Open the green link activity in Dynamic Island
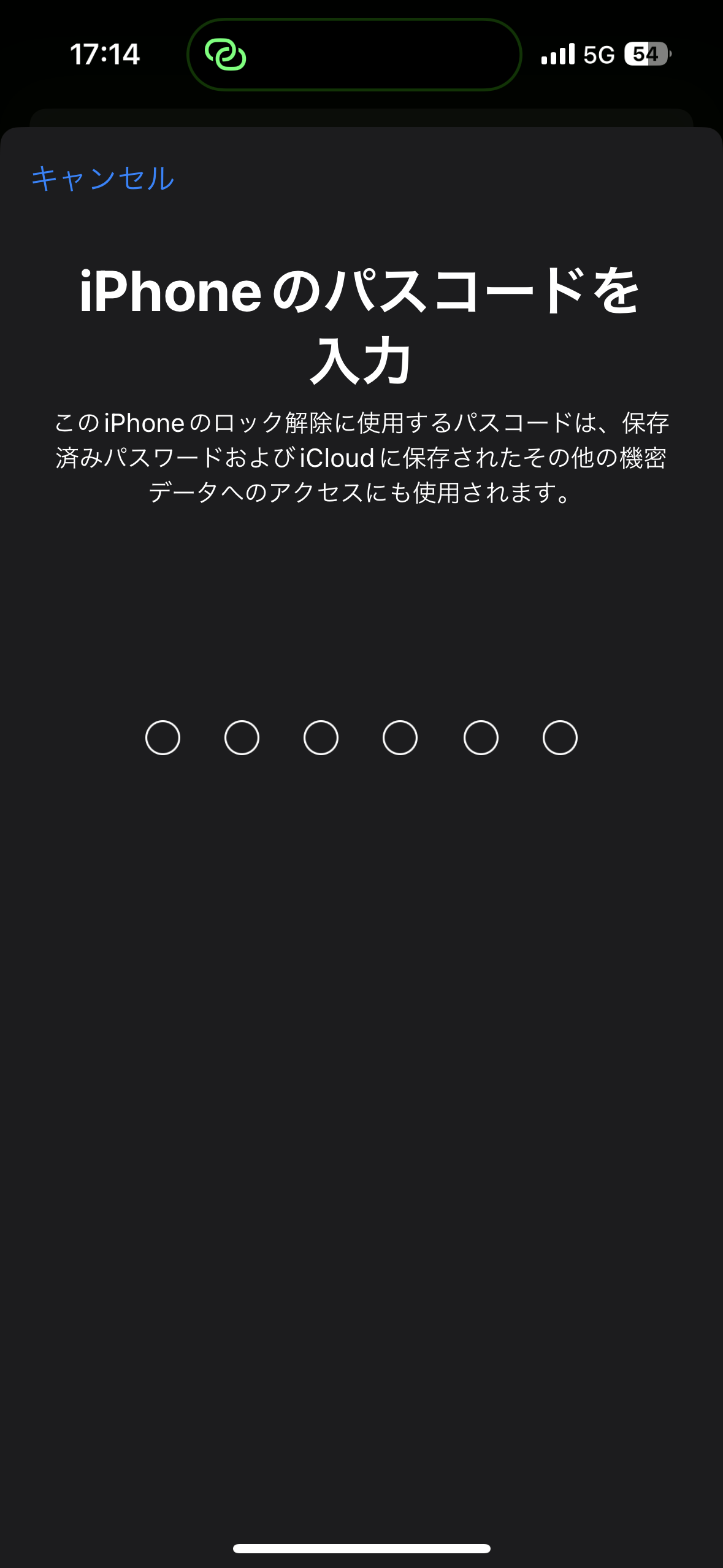This screenshot has width=723, height=1568. tap(226, 55)
